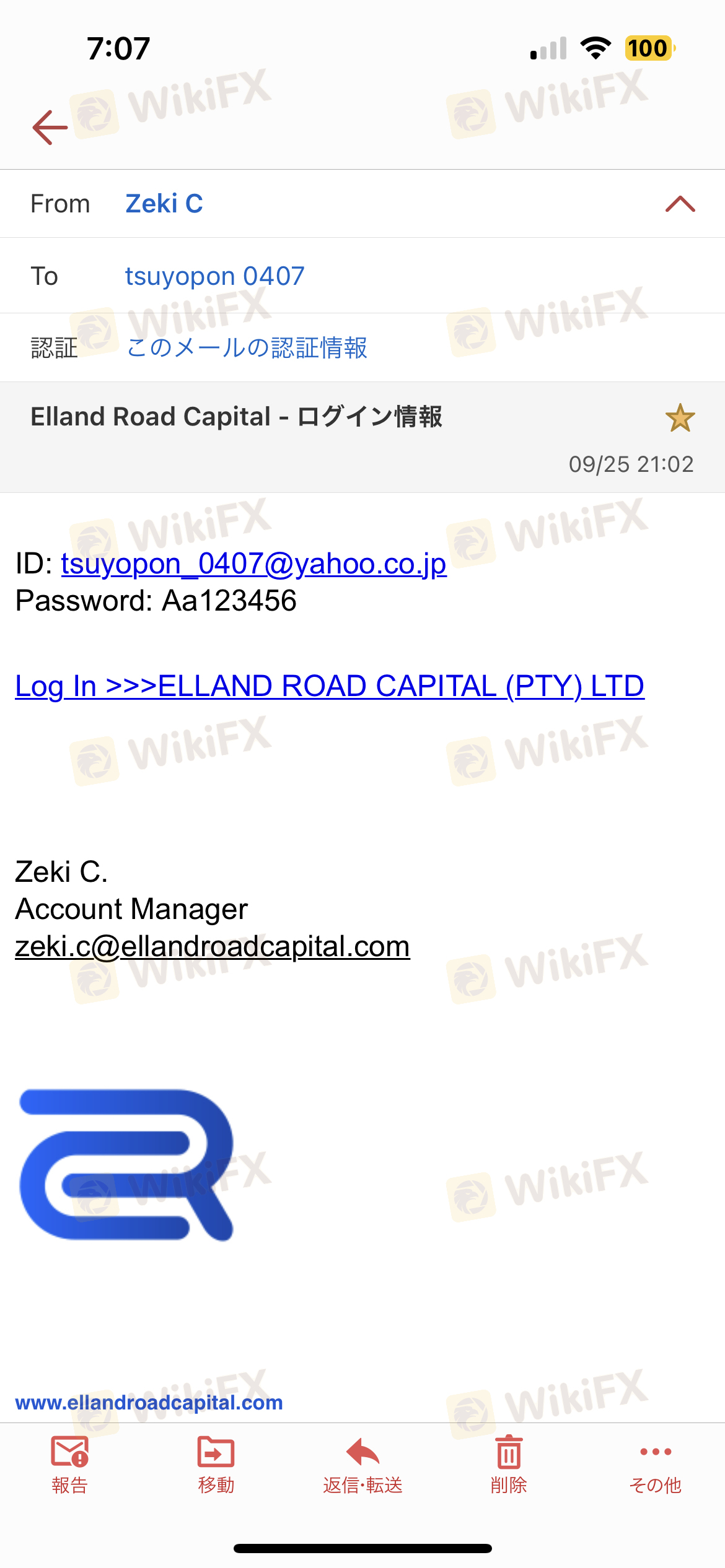Move the email with 移動

tap(216, 1465)
